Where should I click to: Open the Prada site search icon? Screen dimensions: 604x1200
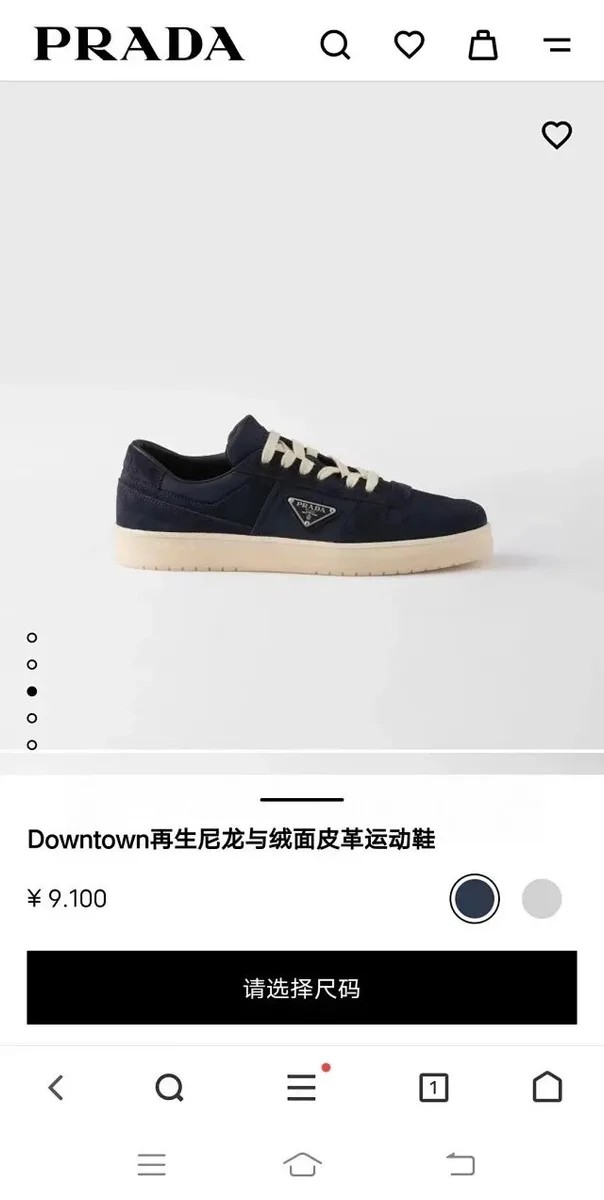(x=335, y=45)
